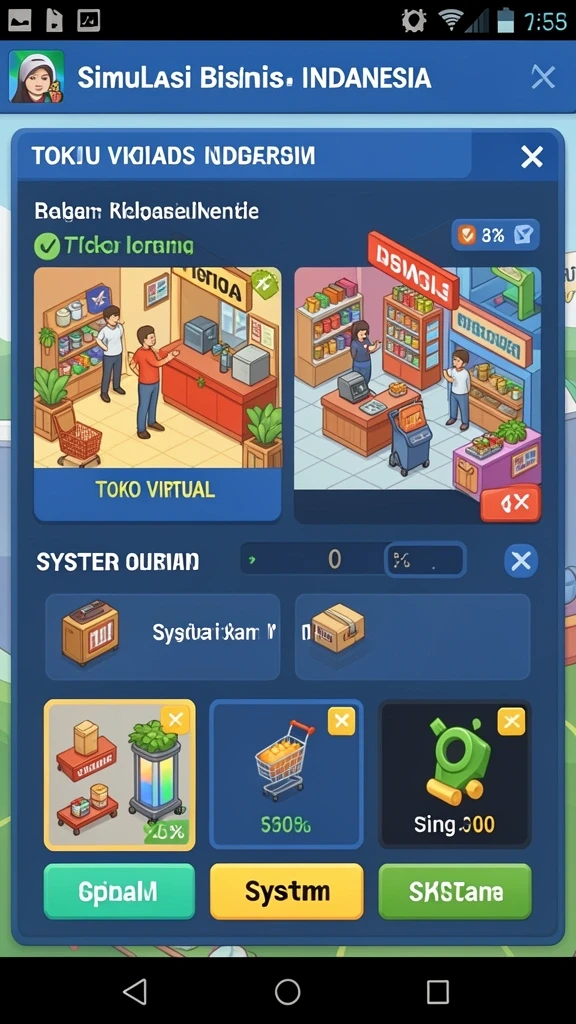Select the shelf and lamp item card
The image size is (576, 1024).
[x=120, y=775]
